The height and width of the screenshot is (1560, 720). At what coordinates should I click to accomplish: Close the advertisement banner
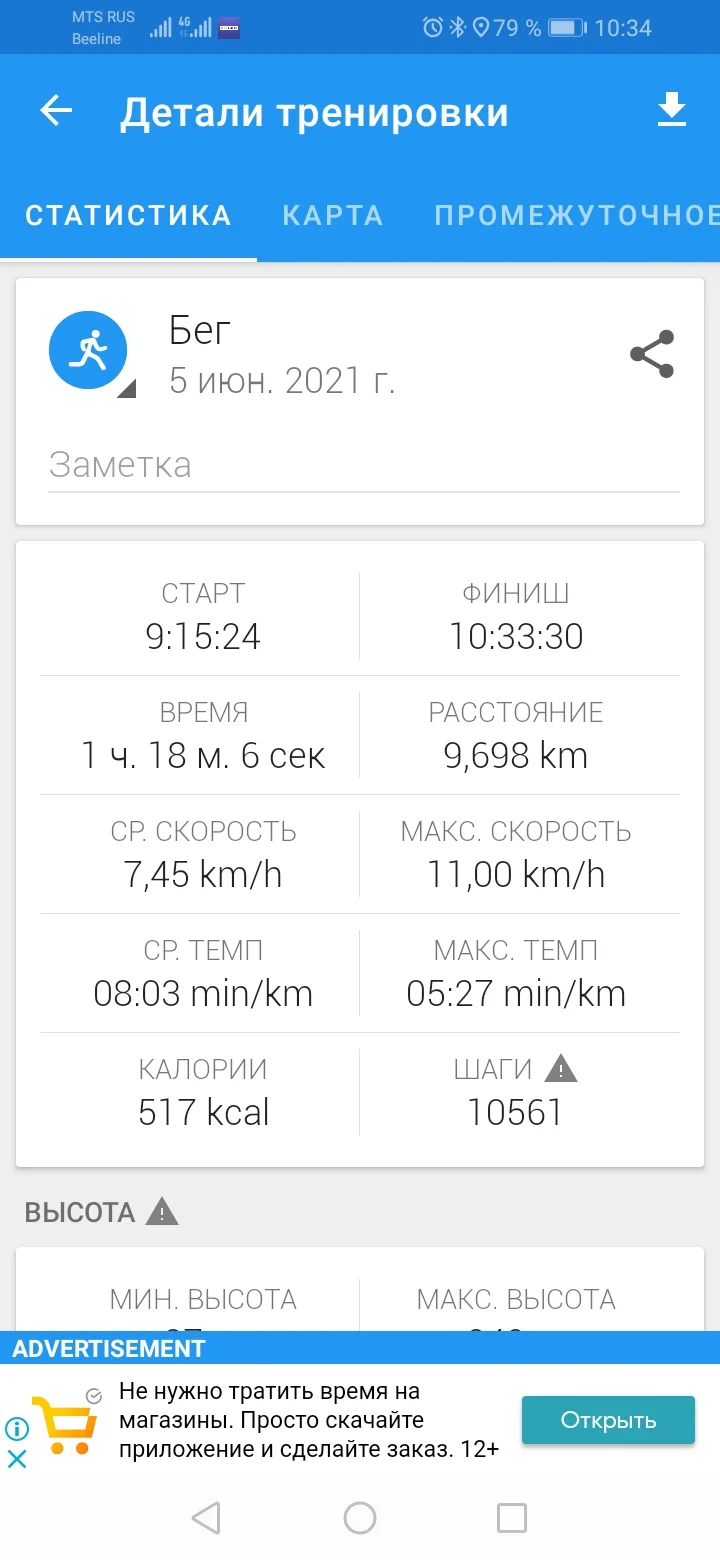coord(17,1459)
